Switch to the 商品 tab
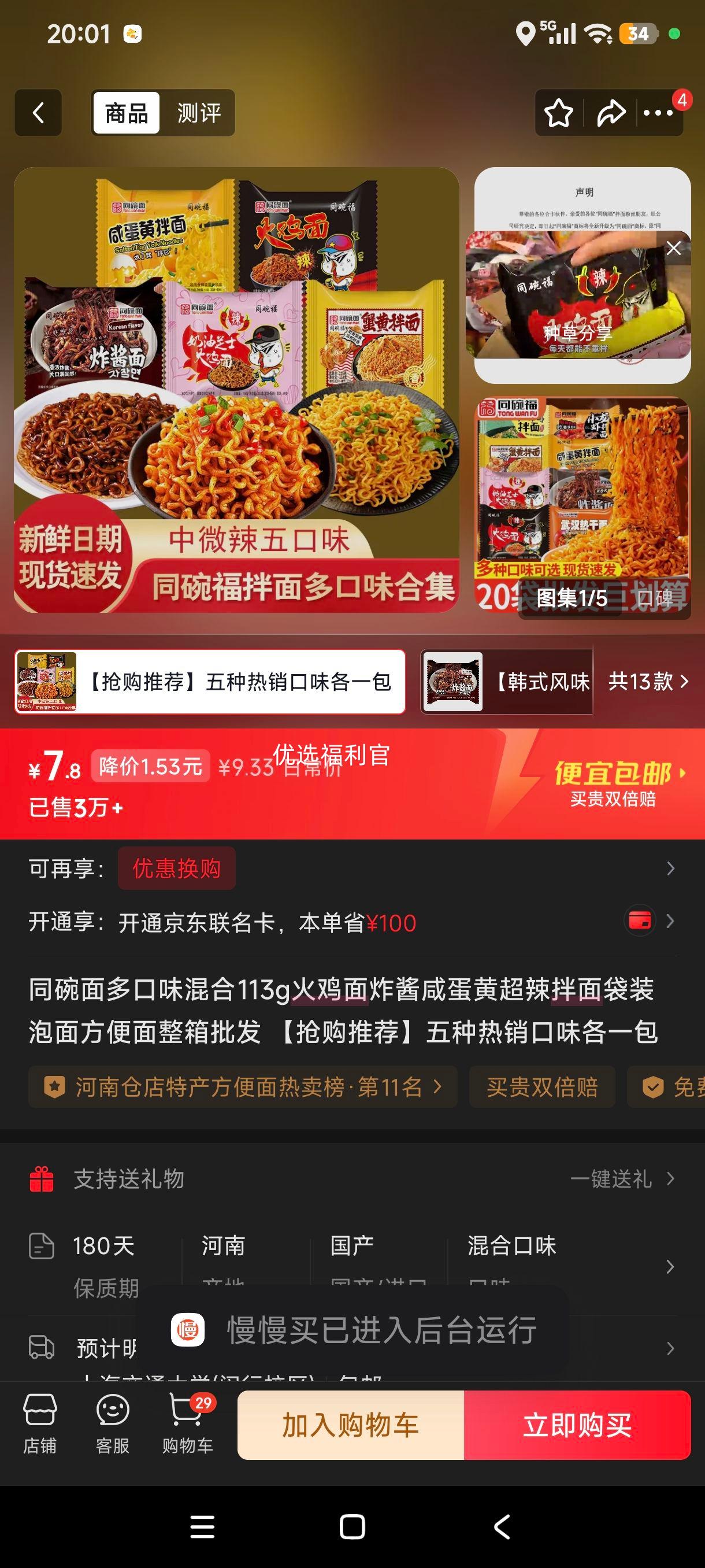 tap(126, 113)
